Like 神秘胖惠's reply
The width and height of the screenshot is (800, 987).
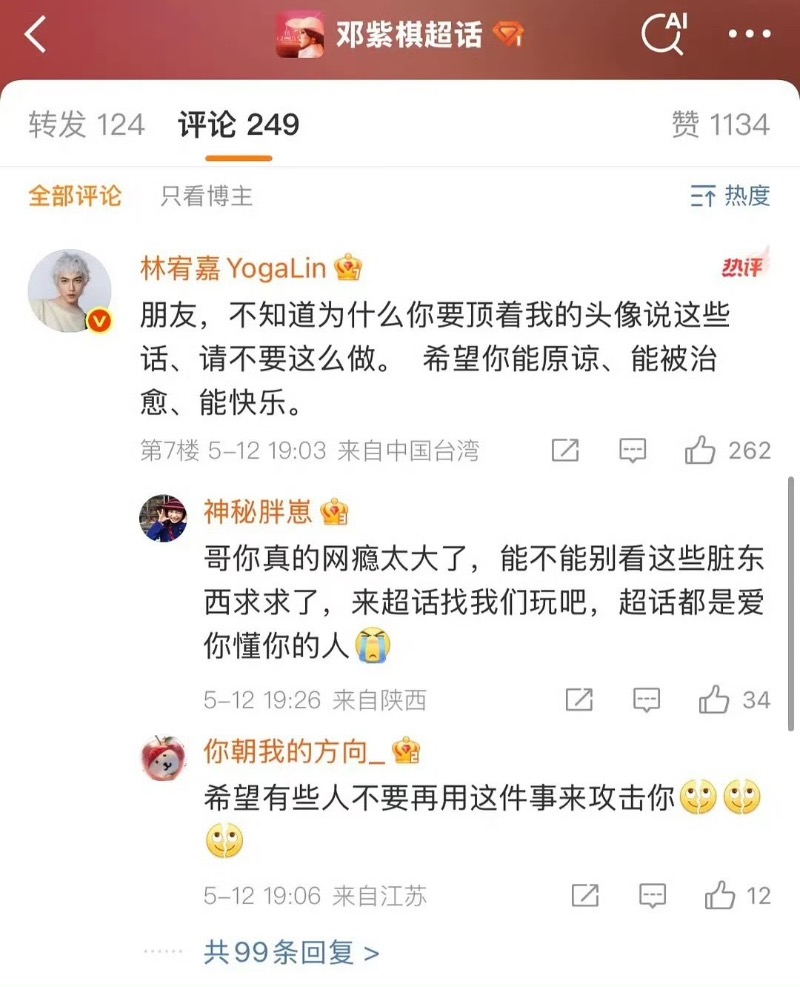click(x=714, y=700)
